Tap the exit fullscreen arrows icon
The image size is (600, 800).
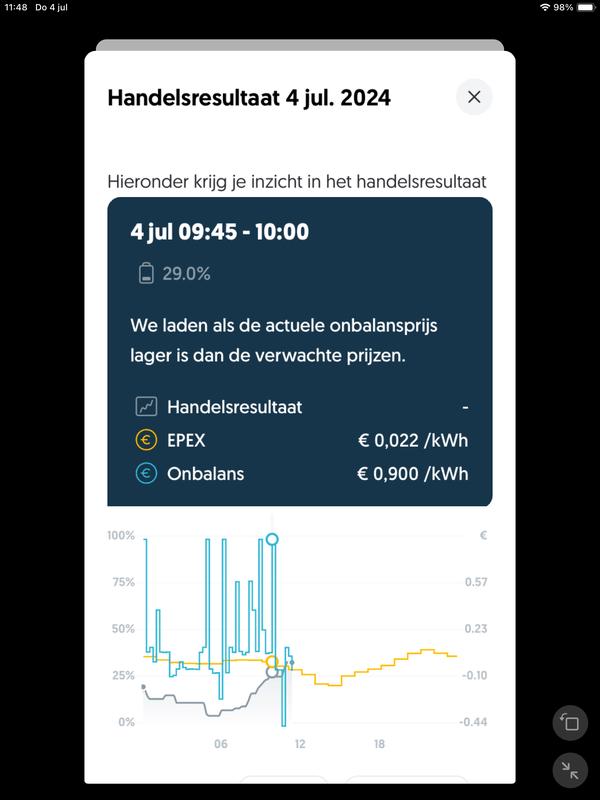(x=570, y=770)
